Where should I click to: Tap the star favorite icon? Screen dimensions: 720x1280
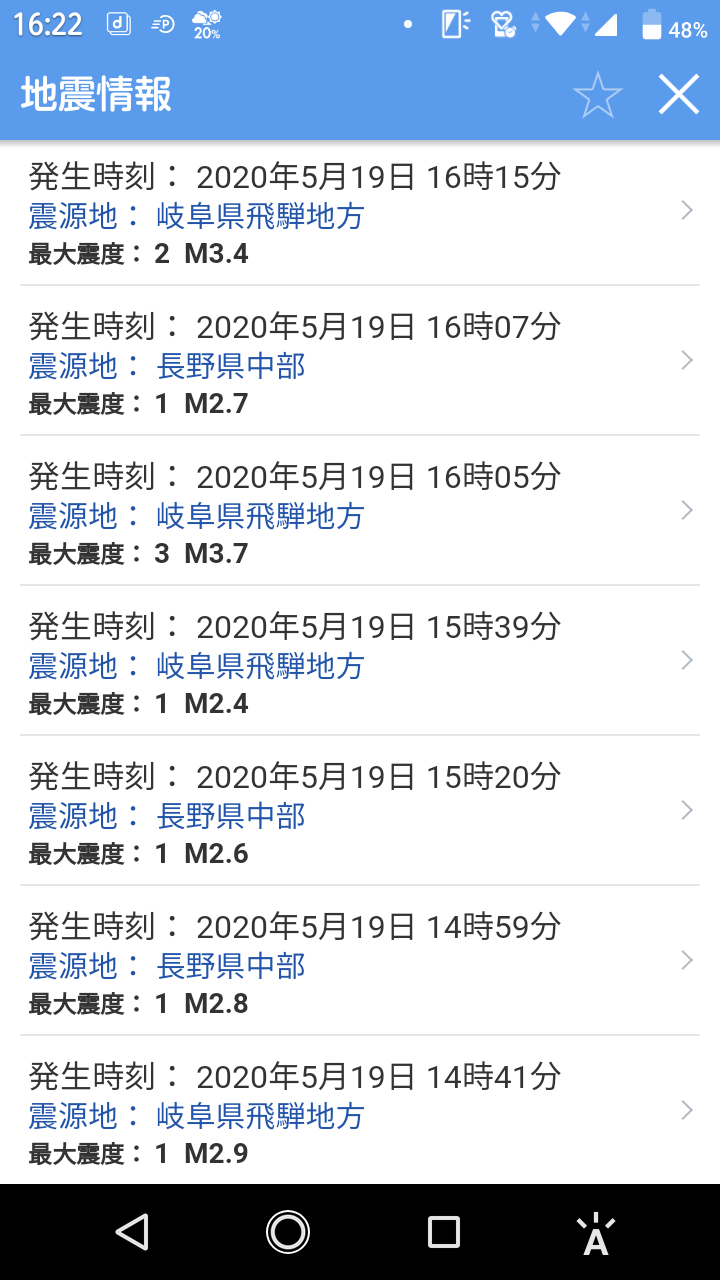[598, 95]
